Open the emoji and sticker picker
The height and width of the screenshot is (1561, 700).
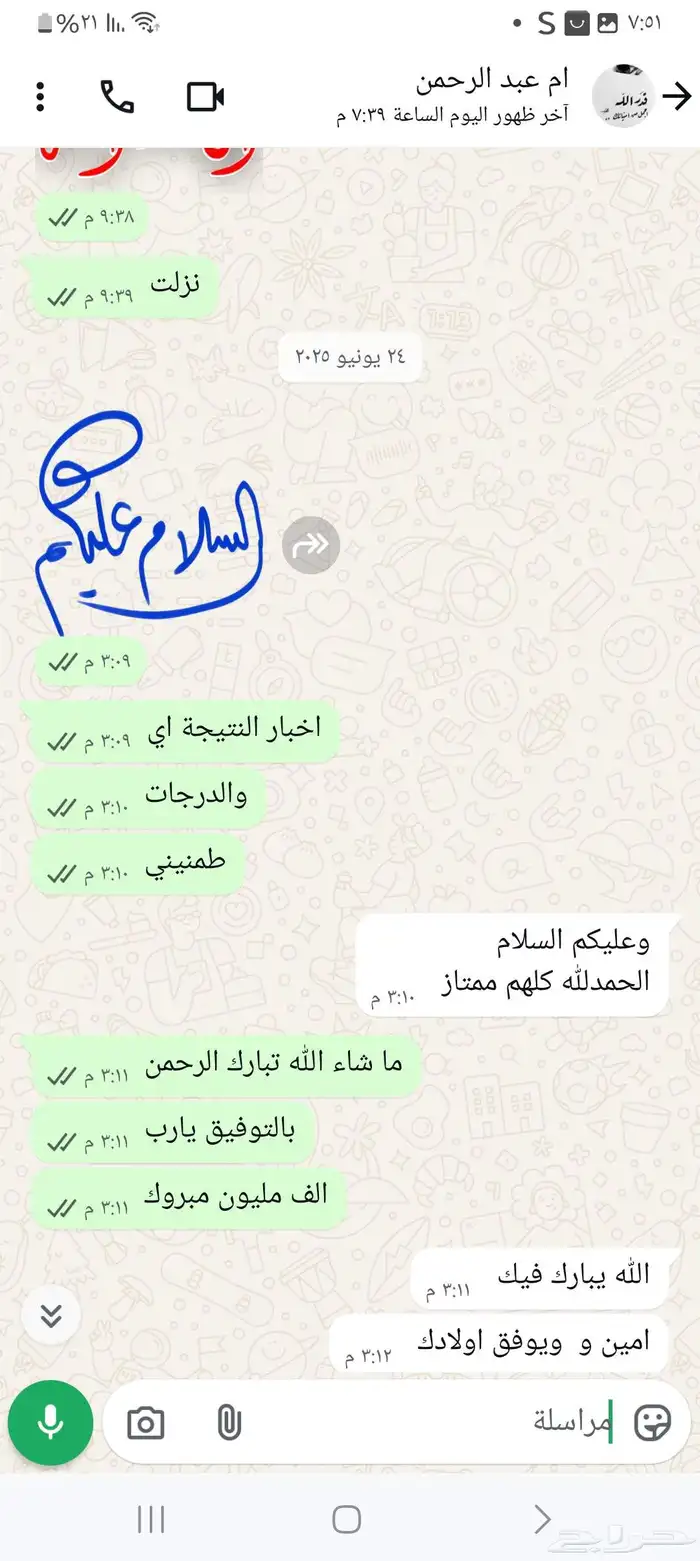[x=654, y=1422]
